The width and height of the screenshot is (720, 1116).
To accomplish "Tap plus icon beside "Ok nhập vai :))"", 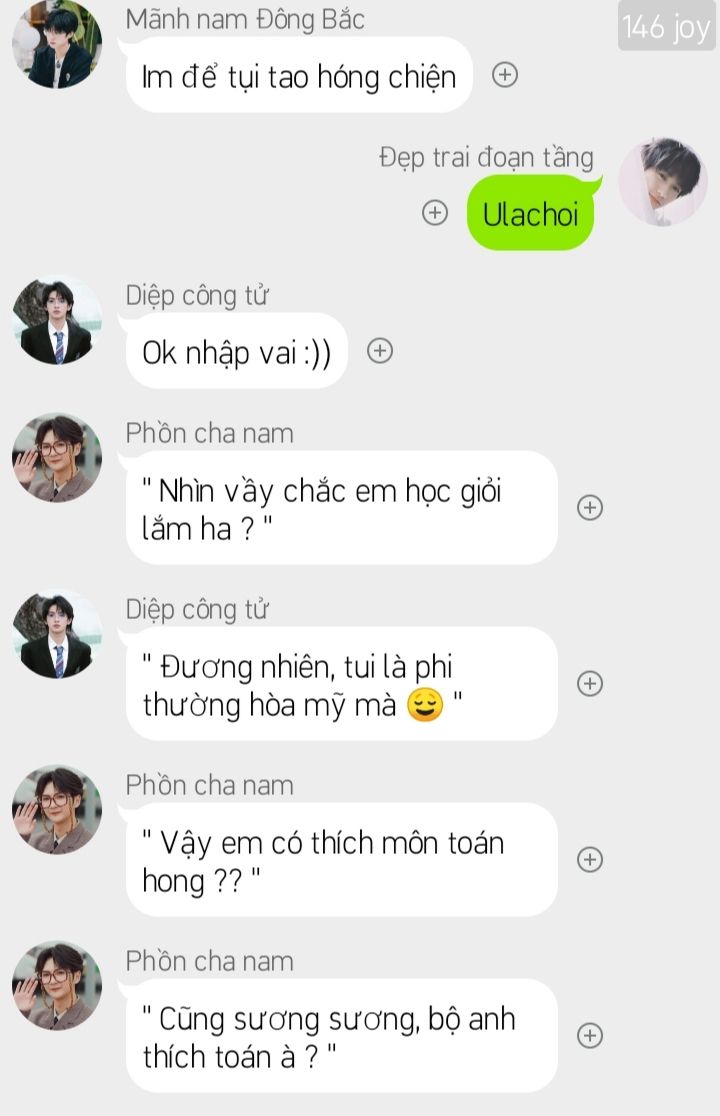I will pos(380,351).
